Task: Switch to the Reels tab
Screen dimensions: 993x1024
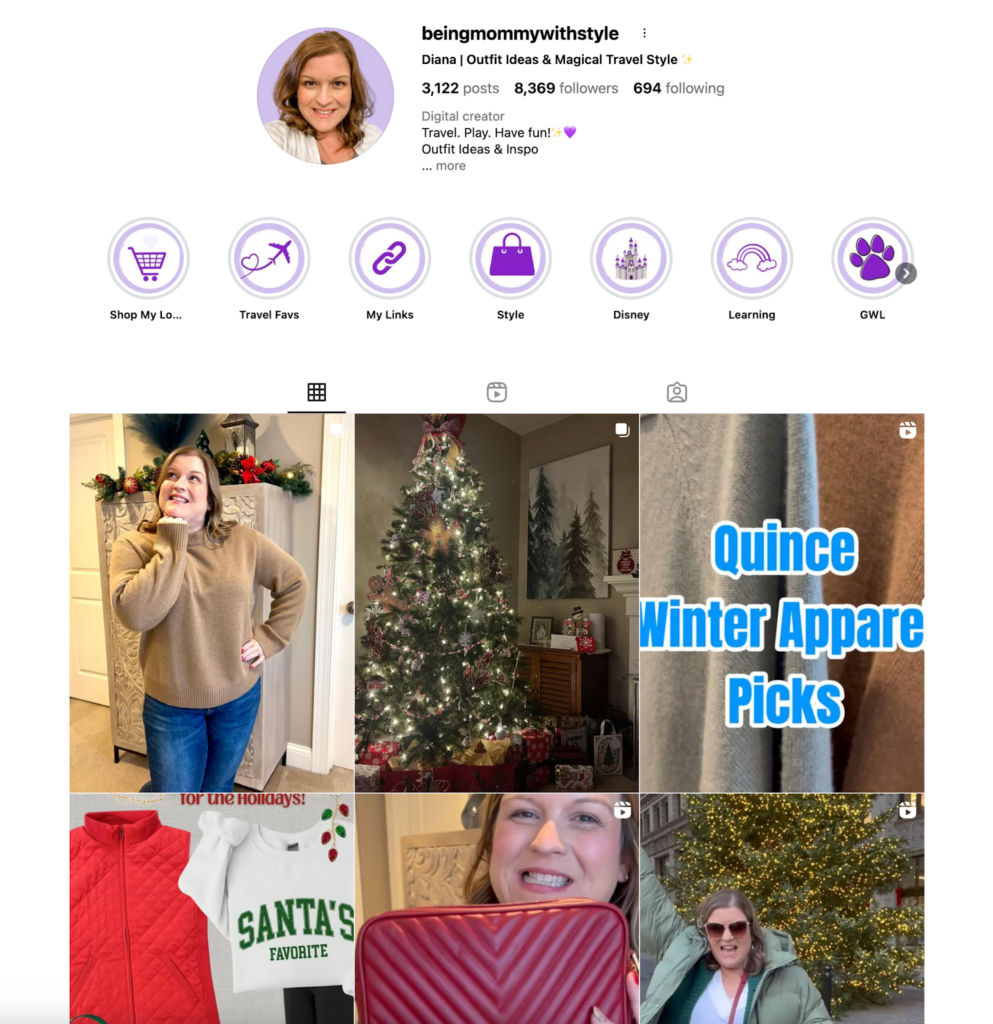Action: [x=497, y=391]
